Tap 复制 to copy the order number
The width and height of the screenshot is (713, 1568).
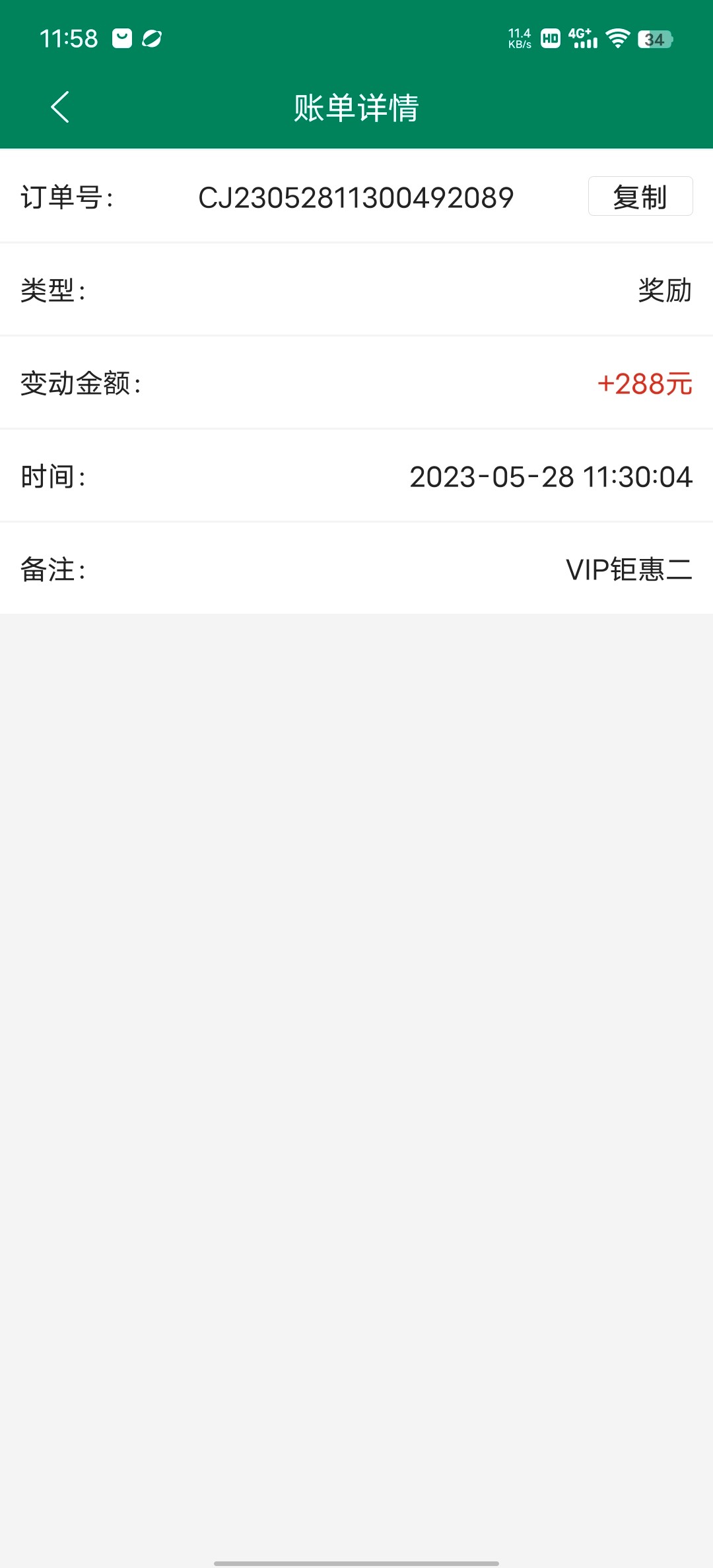640,197
